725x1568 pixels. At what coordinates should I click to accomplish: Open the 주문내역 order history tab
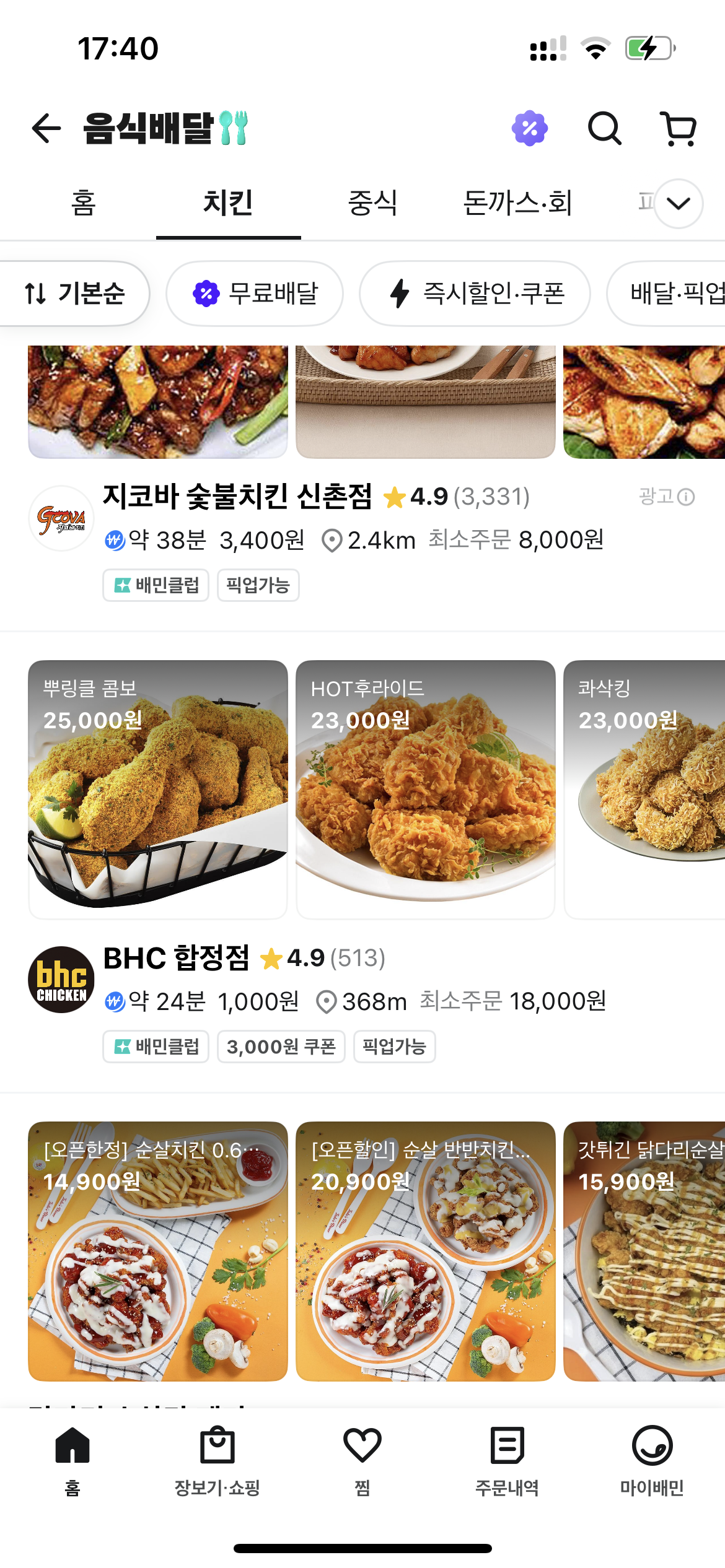507,1460
